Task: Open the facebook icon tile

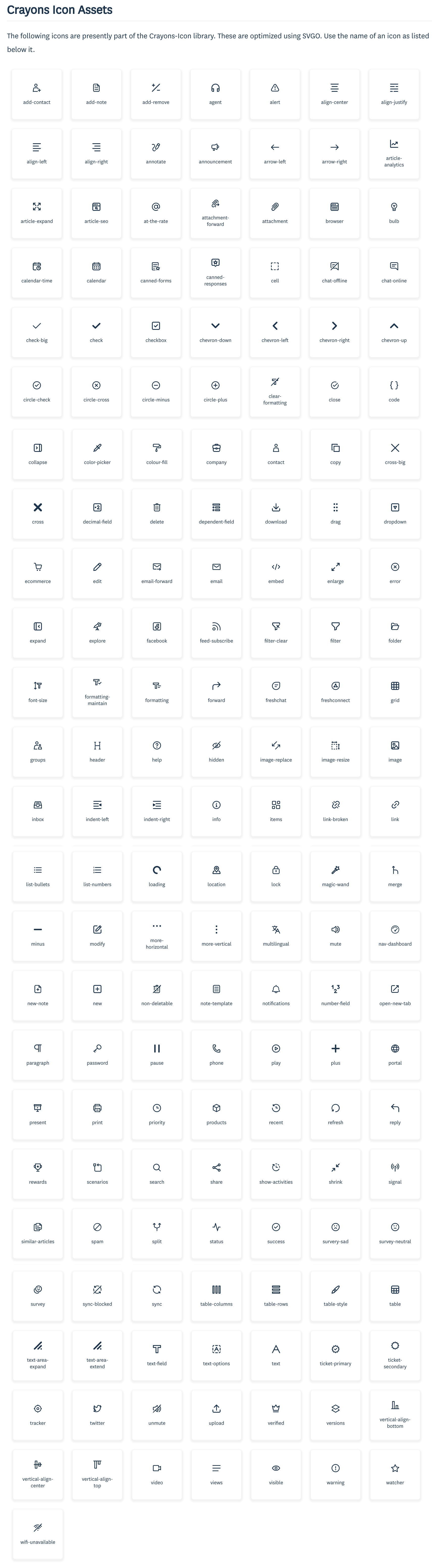Action: (x=157, y=632)
